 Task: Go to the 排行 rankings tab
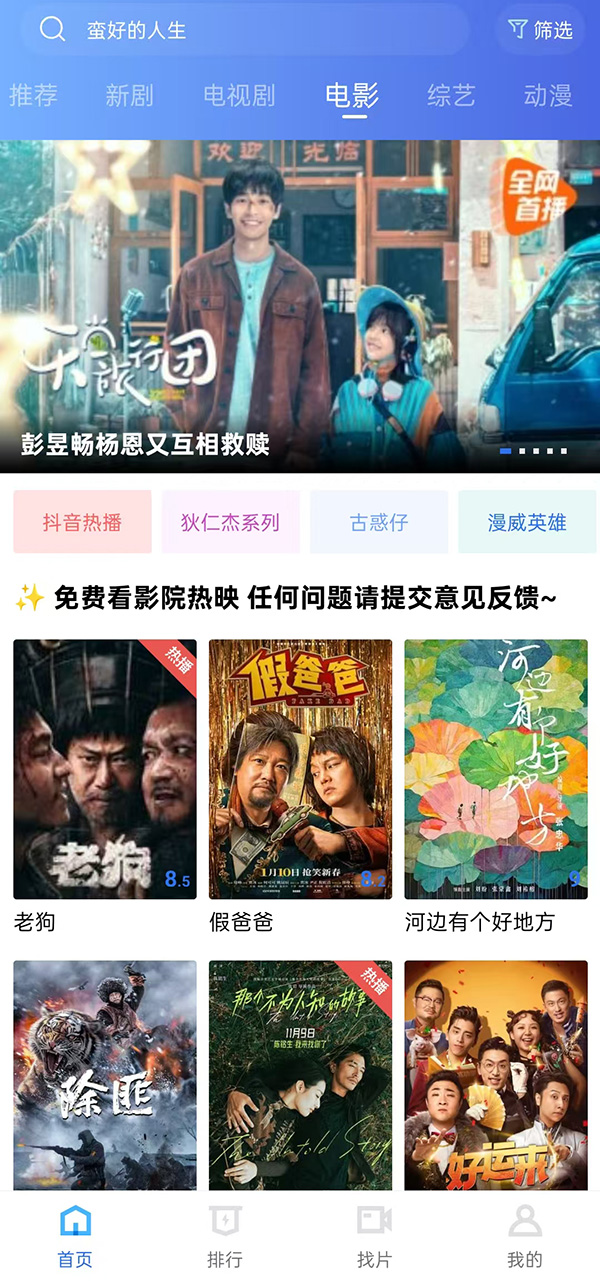pos(225,1236)
